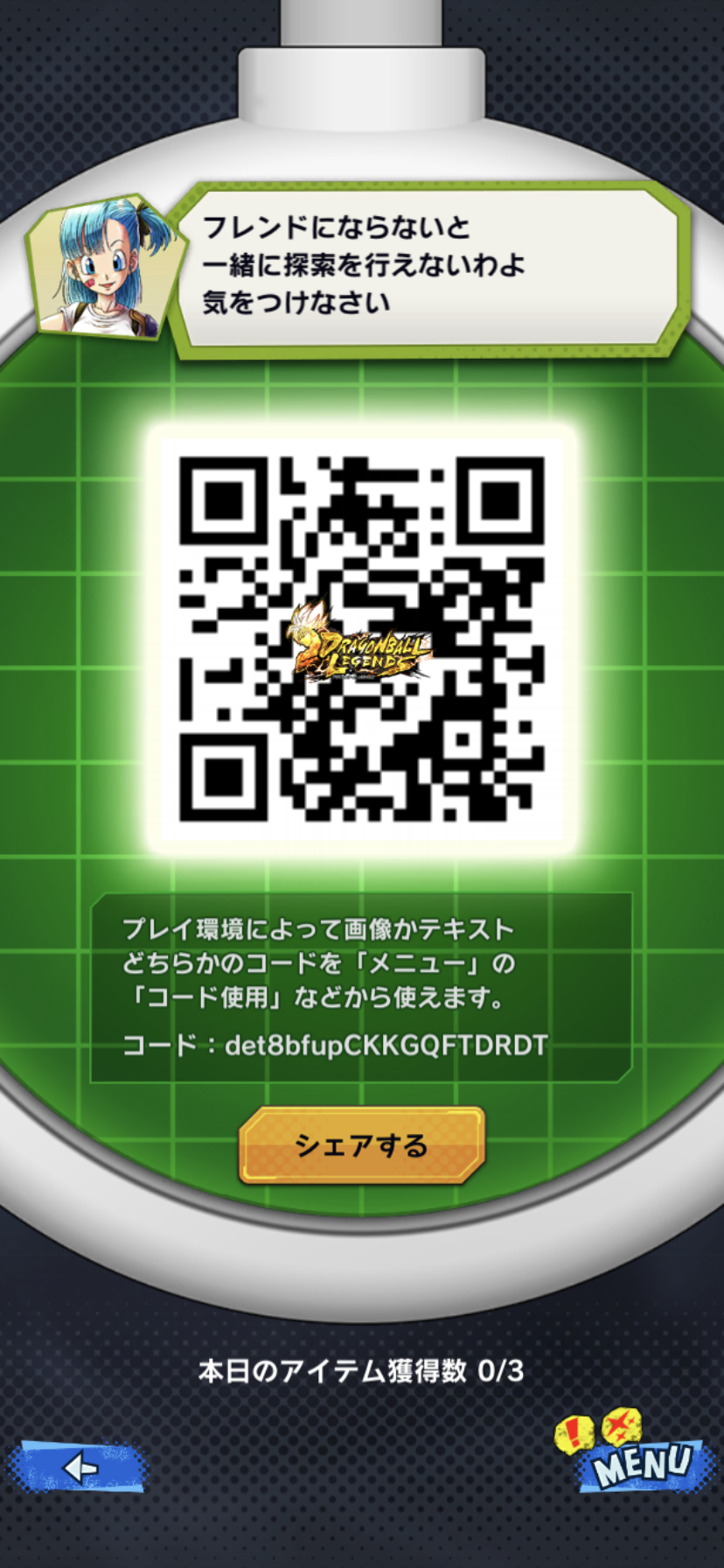Tap the シェアする share button
This screenshot has width=724, height=1568.
coord(361,1144)
